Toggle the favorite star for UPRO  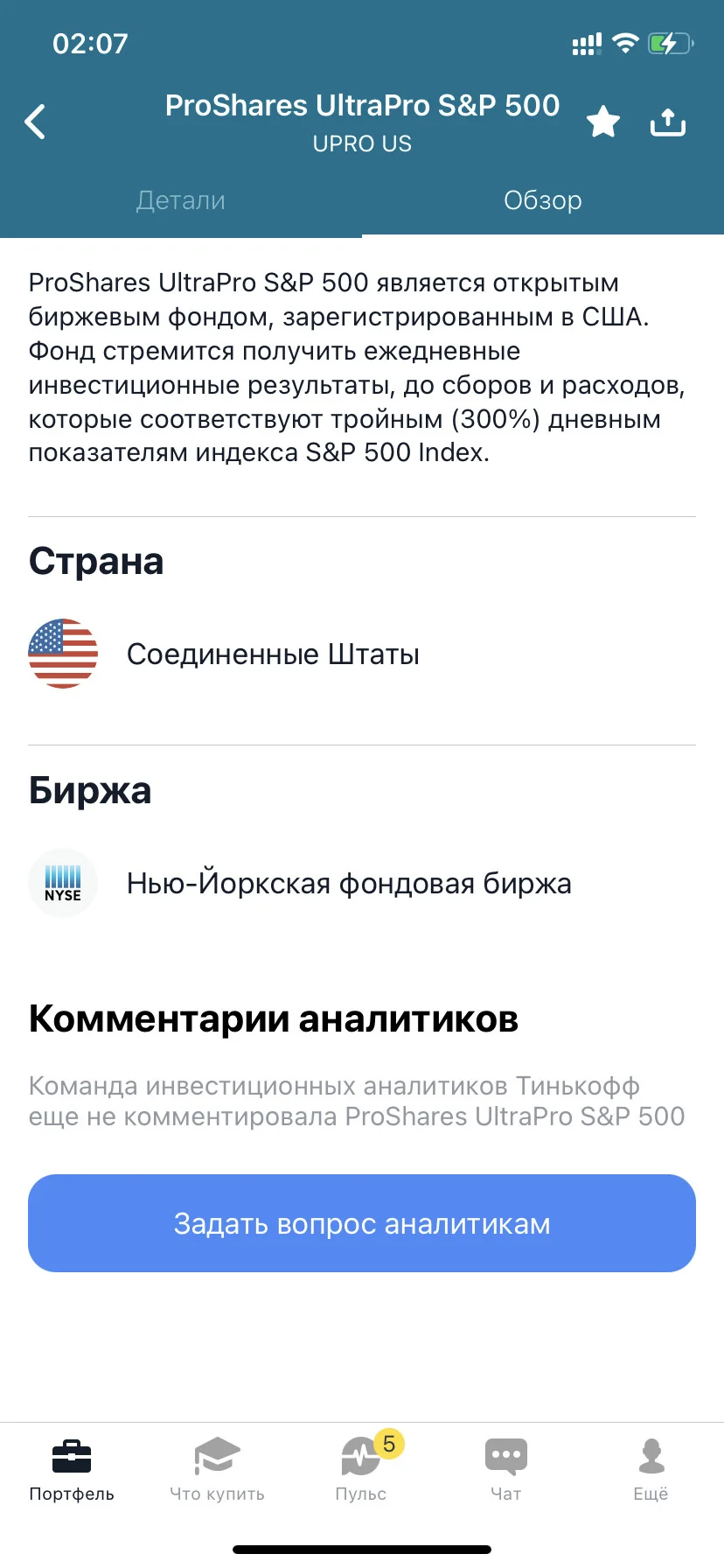[602, 122]
